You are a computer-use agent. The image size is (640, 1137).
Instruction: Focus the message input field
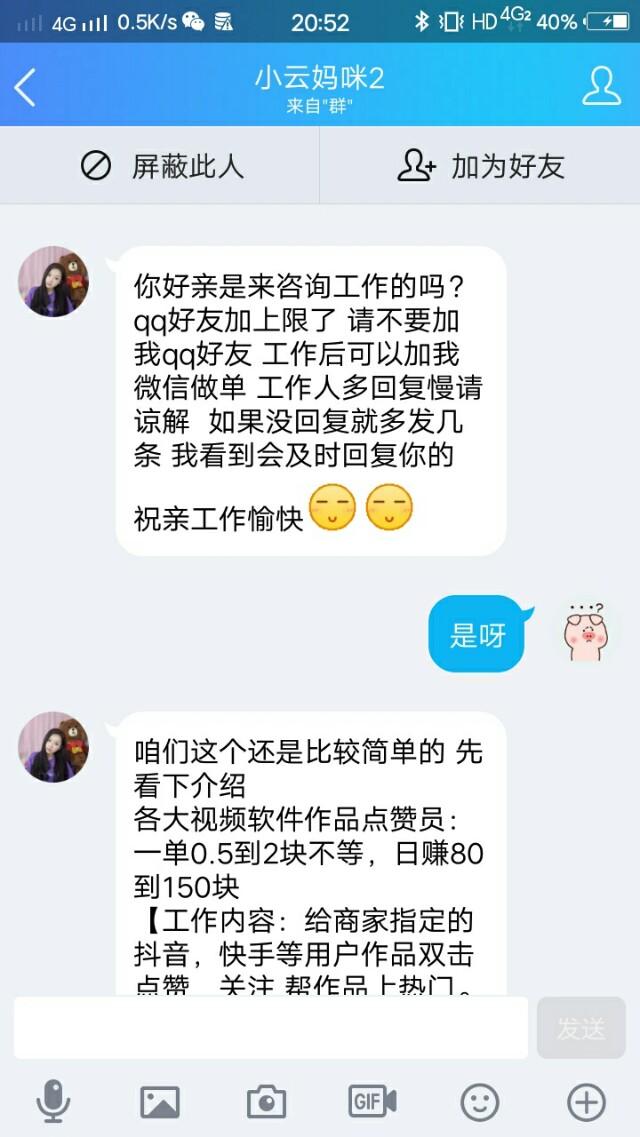pos(270,1027)
